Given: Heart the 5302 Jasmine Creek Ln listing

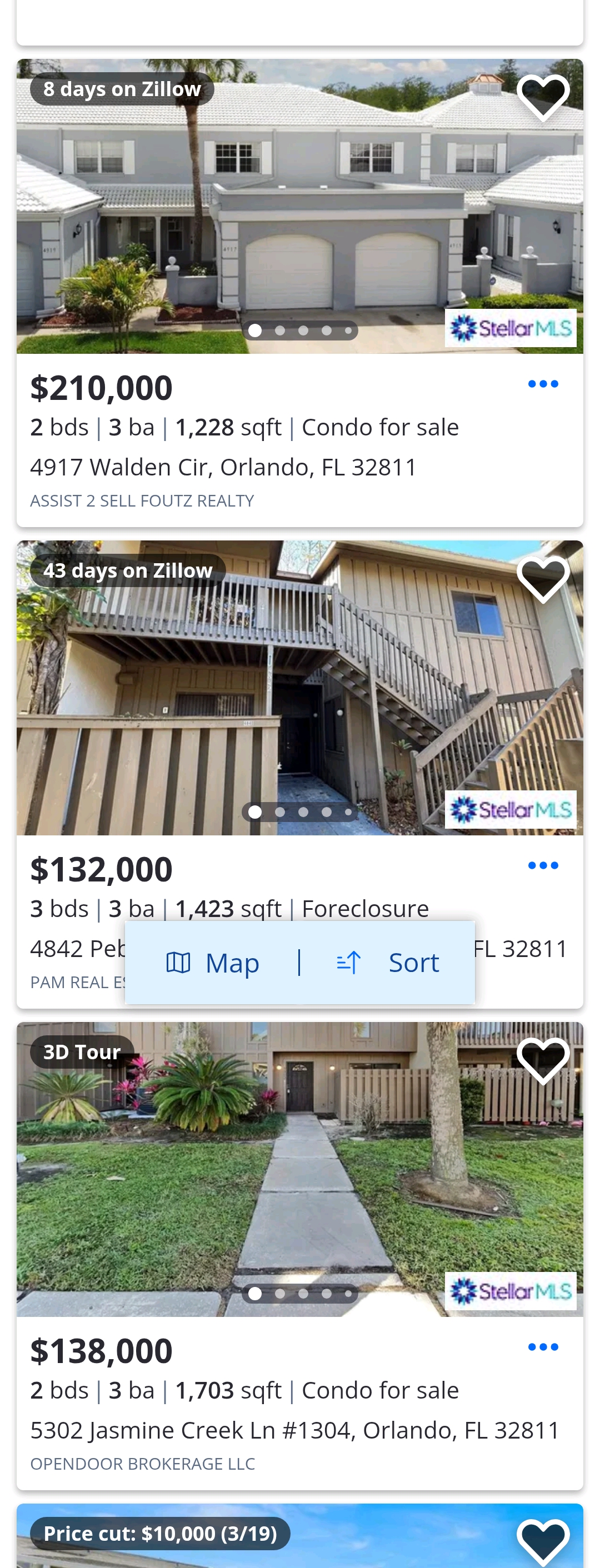Looking at the screenshot, I should point(543,1059).
